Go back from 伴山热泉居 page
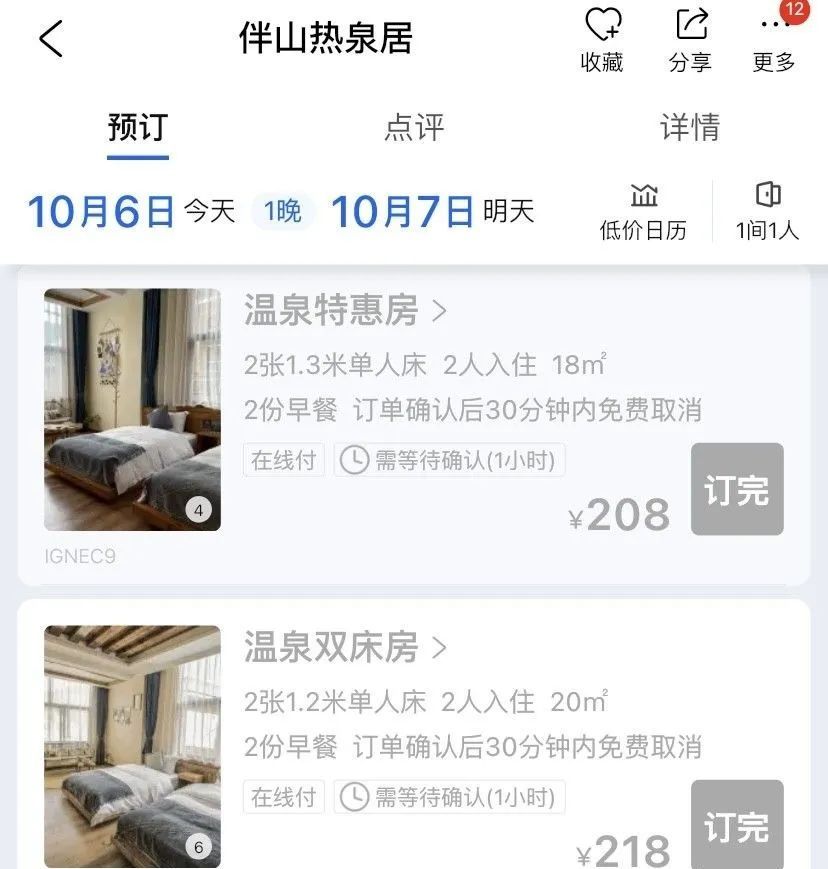This screenshot has width=828, height=869. [50, 39]
